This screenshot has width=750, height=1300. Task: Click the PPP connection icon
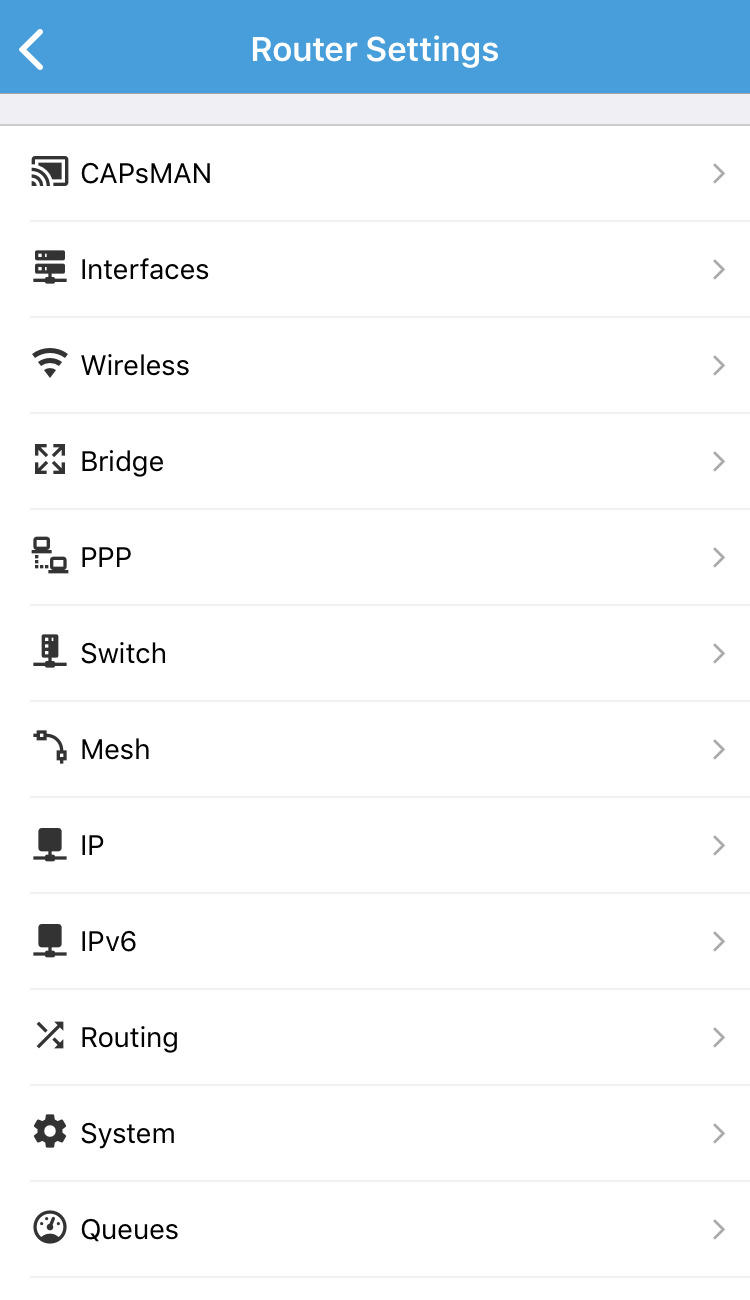(49, 557)
